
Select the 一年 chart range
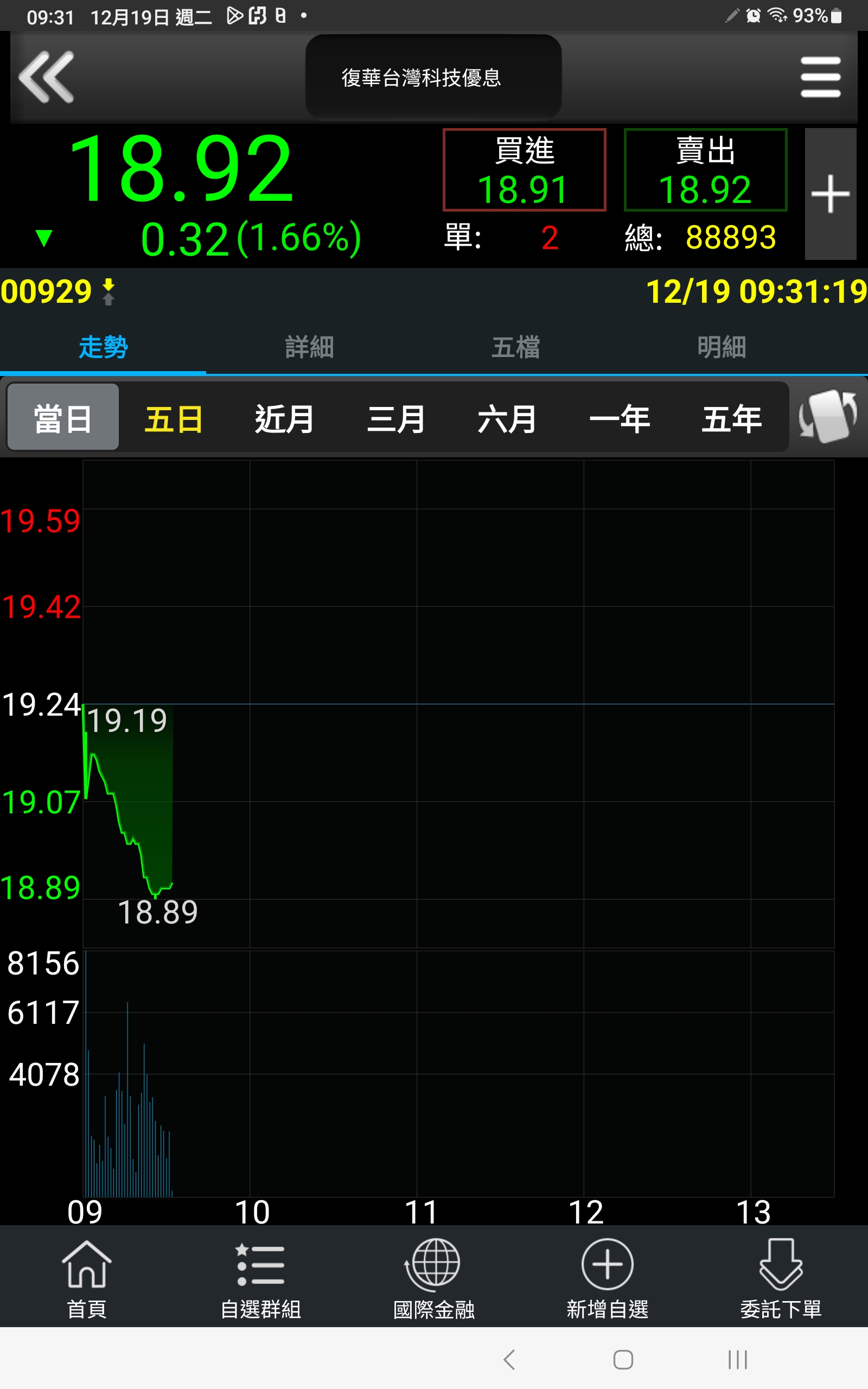click(x=620, y=418)
